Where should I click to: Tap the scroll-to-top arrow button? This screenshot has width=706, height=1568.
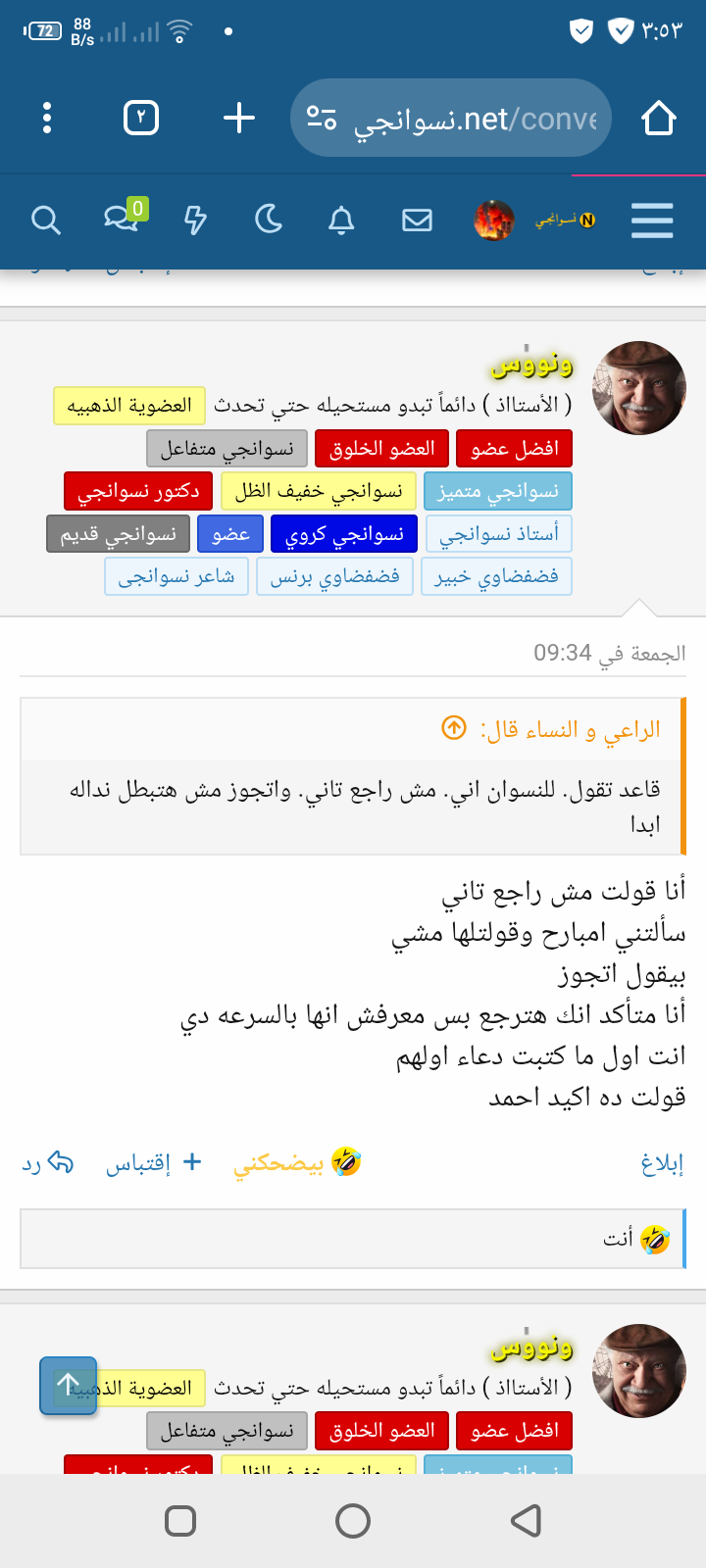[69, 1385]
